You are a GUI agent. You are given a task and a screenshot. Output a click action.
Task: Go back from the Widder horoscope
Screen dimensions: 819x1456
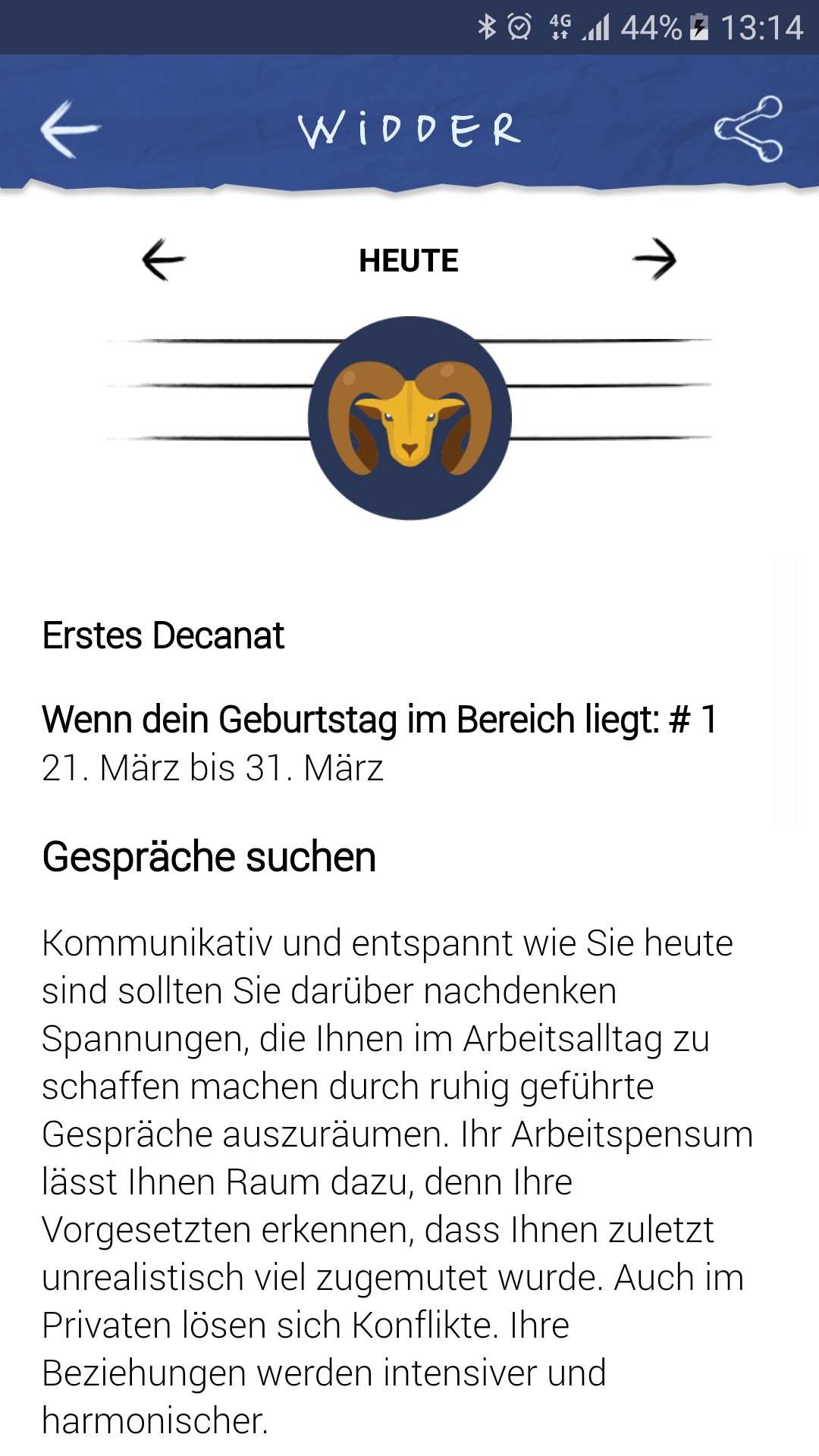tap(70, 129)
